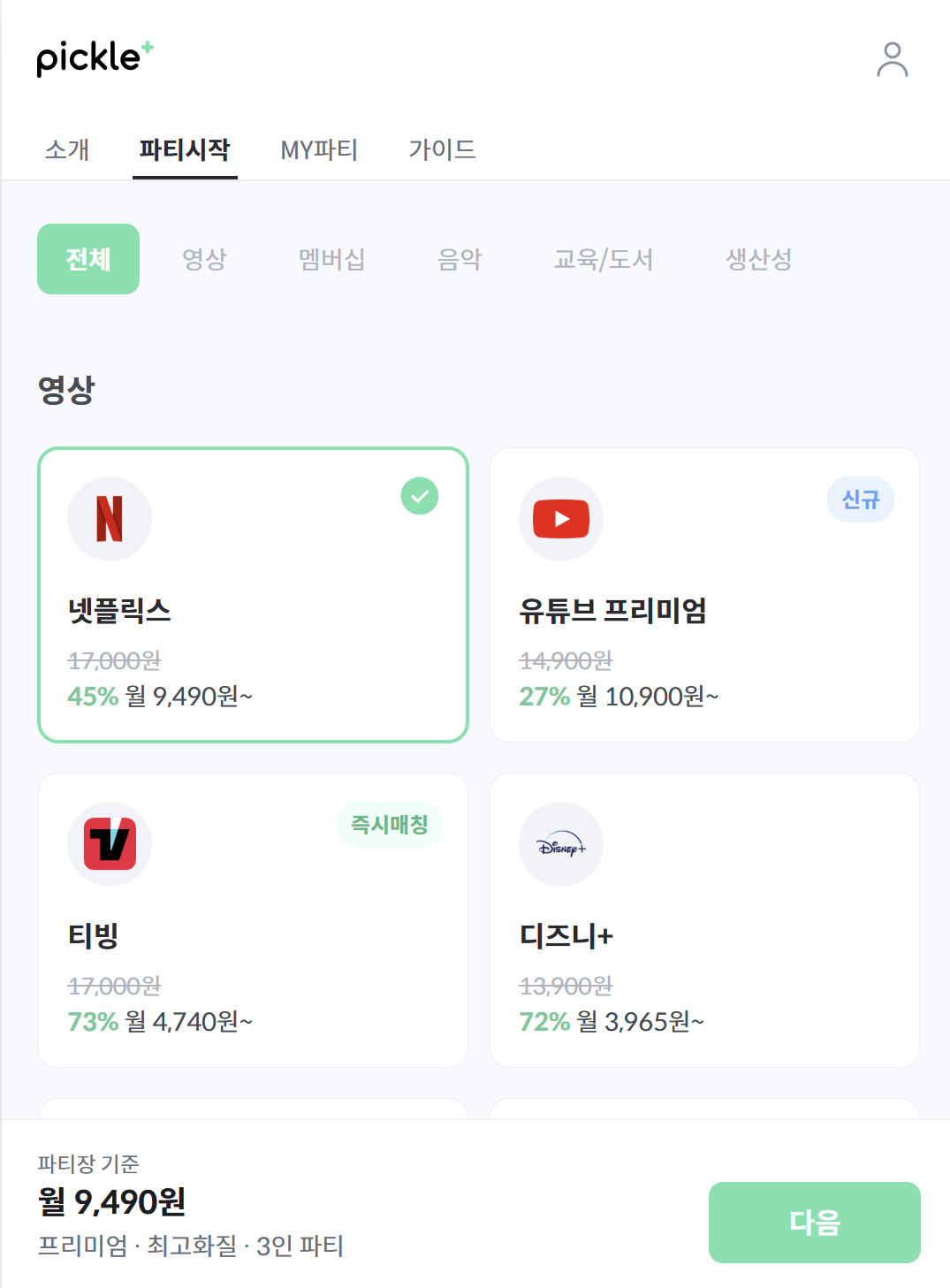Viewport: 950px width, 1288px height.
Task: Click the 생산성 category filter
Action: 757,259
